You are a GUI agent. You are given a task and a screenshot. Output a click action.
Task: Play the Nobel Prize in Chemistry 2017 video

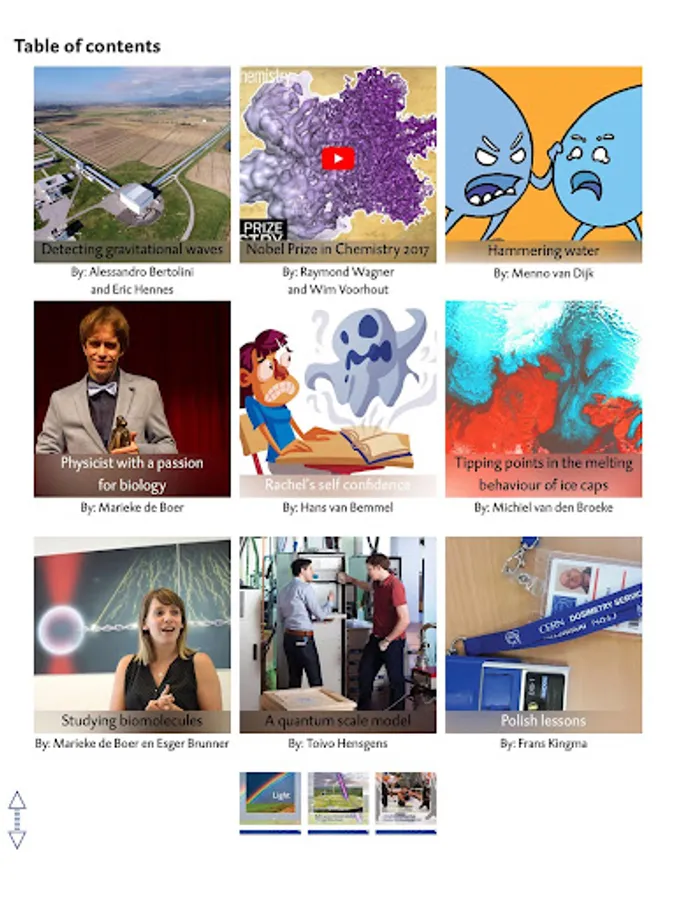pyautogui.click(x=338, y=159)
